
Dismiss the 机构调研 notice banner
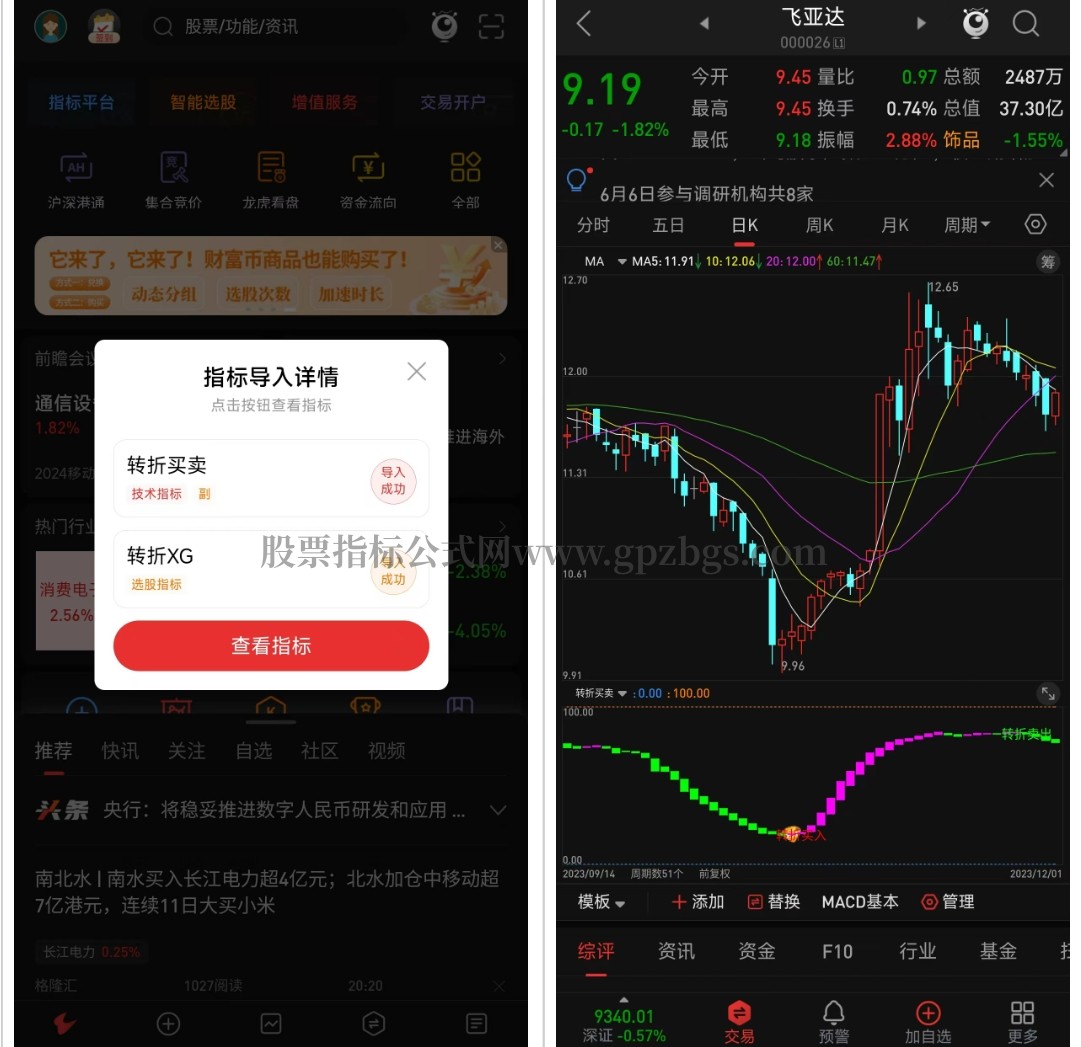1046,180
